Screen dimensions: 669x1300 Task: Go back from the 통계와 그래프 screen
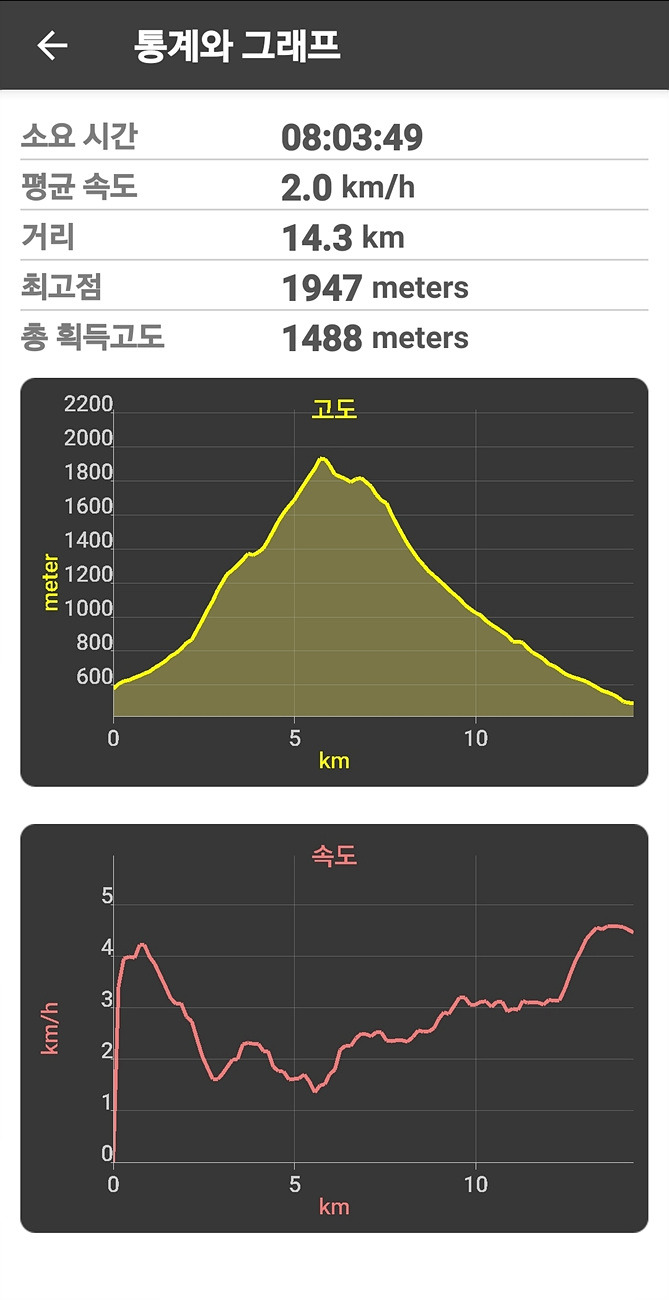(x=52, y=46)
